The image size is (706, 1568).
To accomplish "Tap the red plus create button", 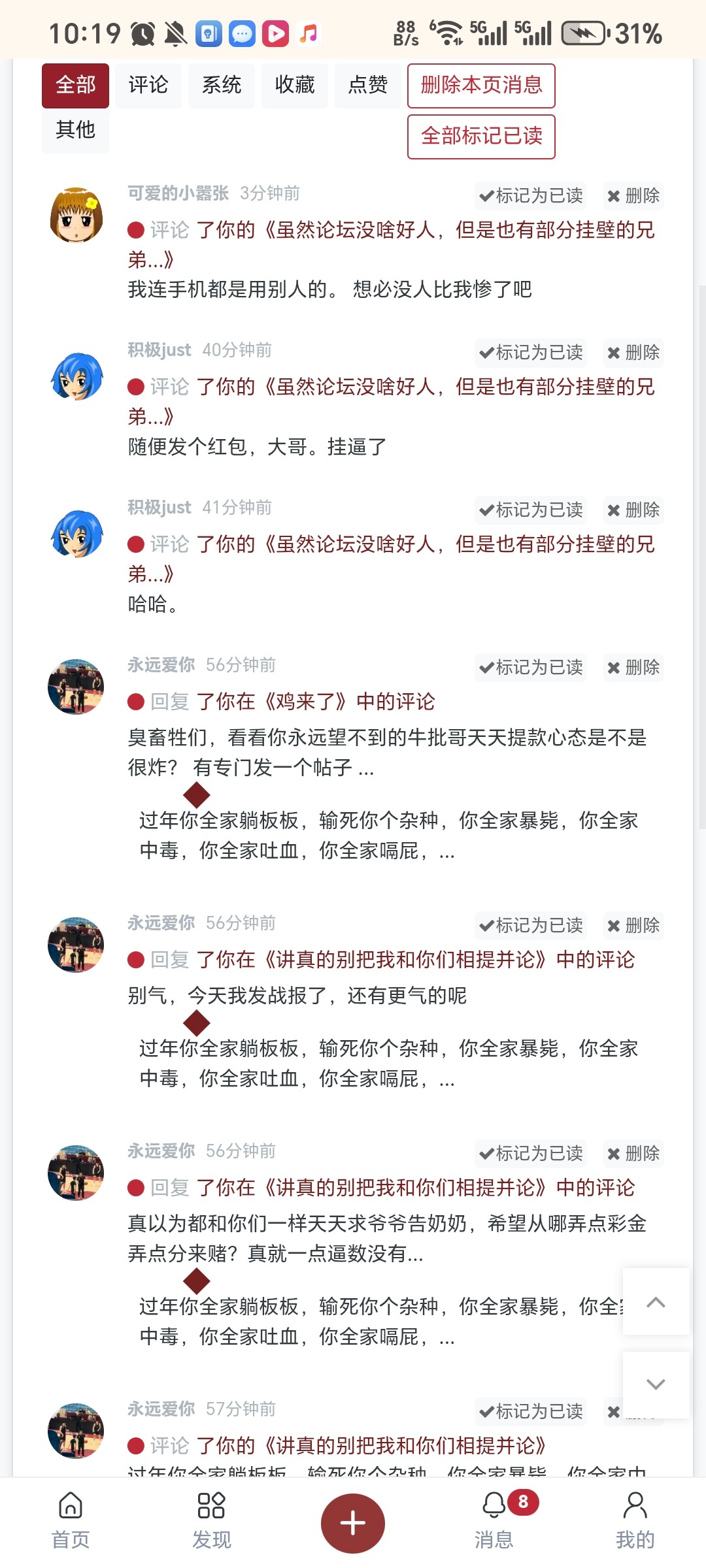I will tap(353, 1522).
